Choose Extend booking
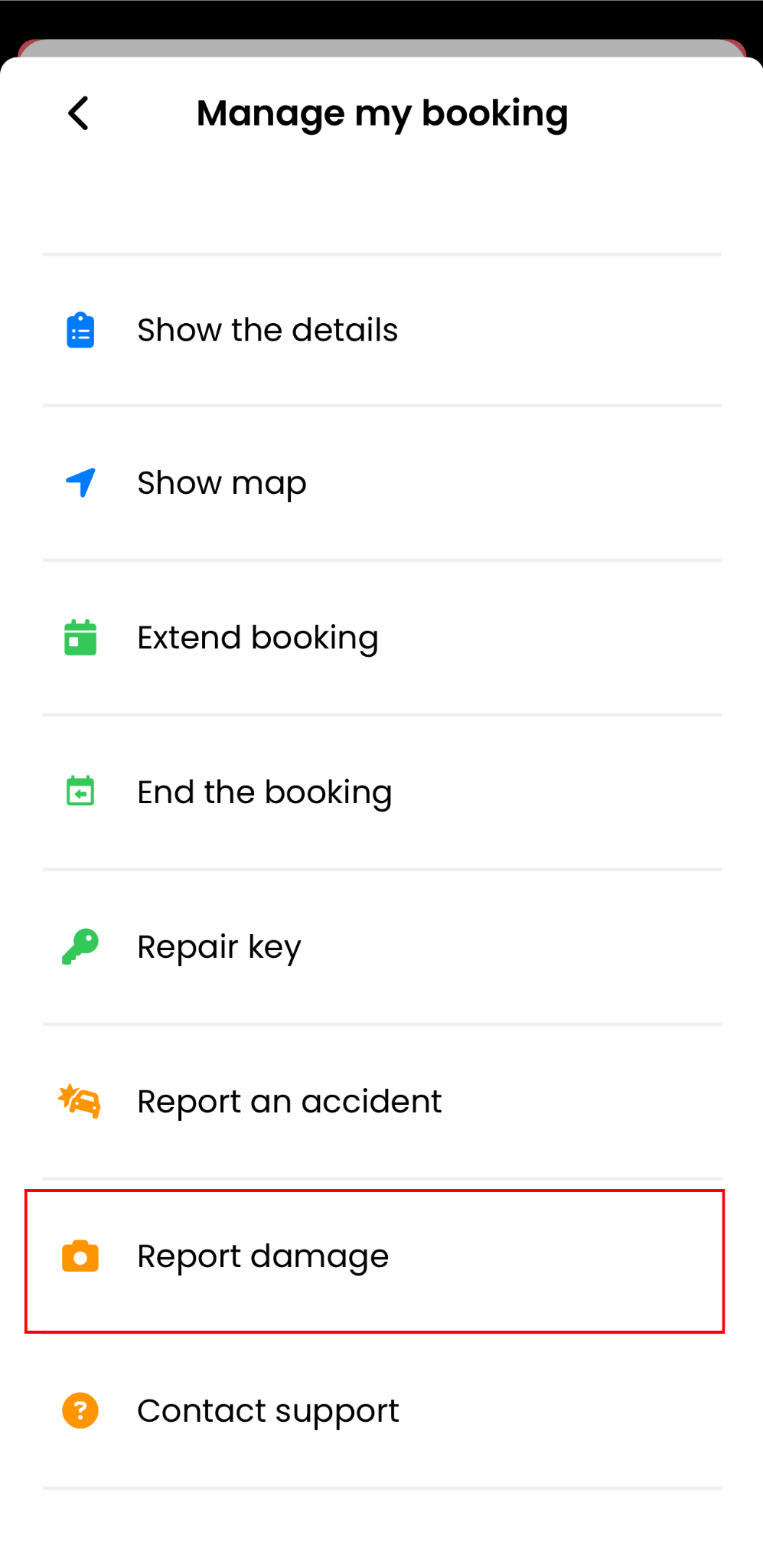Screen dimensions: 763x1568 pos(382,638)
